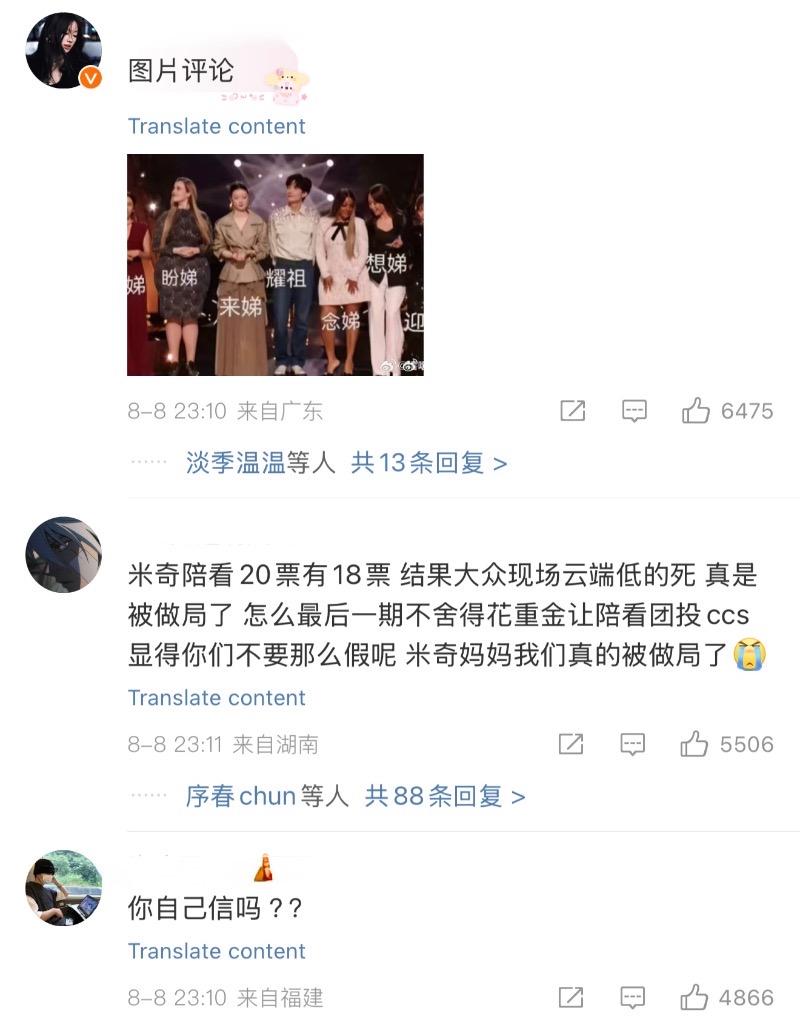Viewport: 800px width, 1025px height.
Task: Reply to the comment from 福建
Action: 634,997
